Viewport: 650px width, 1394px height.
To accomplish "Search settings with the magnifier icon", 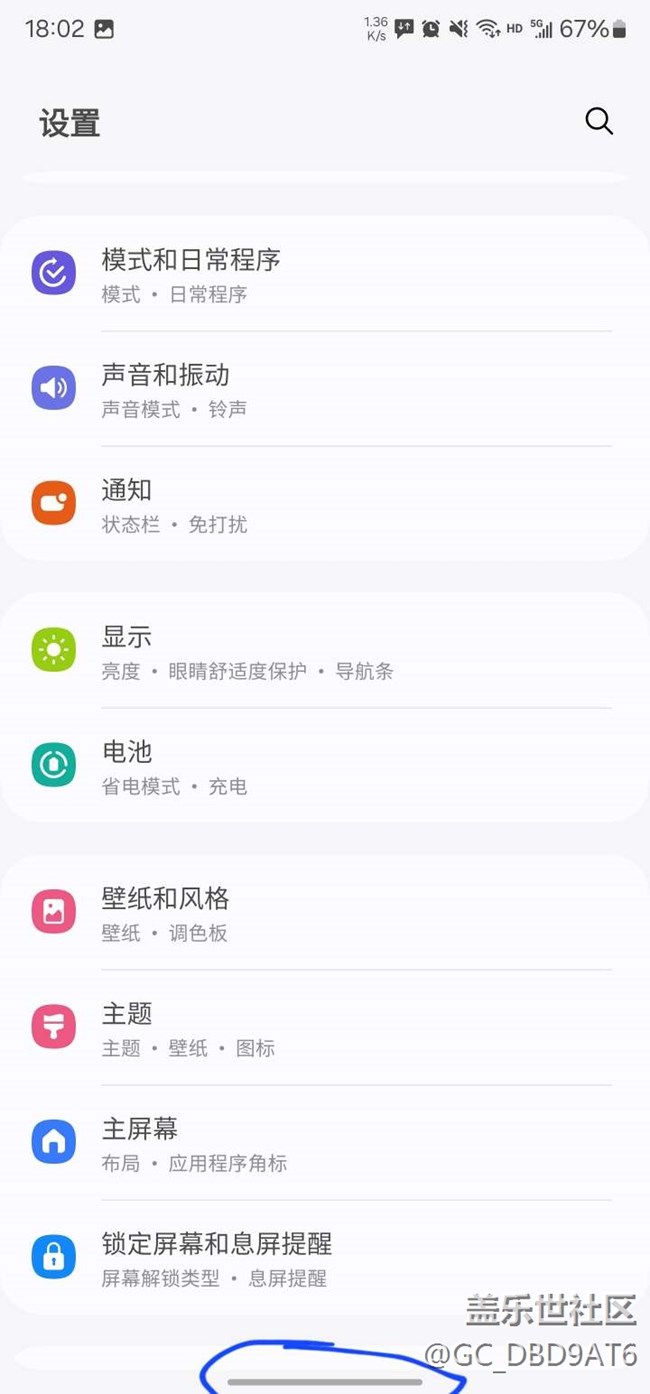I will click(x=599, y=122).
